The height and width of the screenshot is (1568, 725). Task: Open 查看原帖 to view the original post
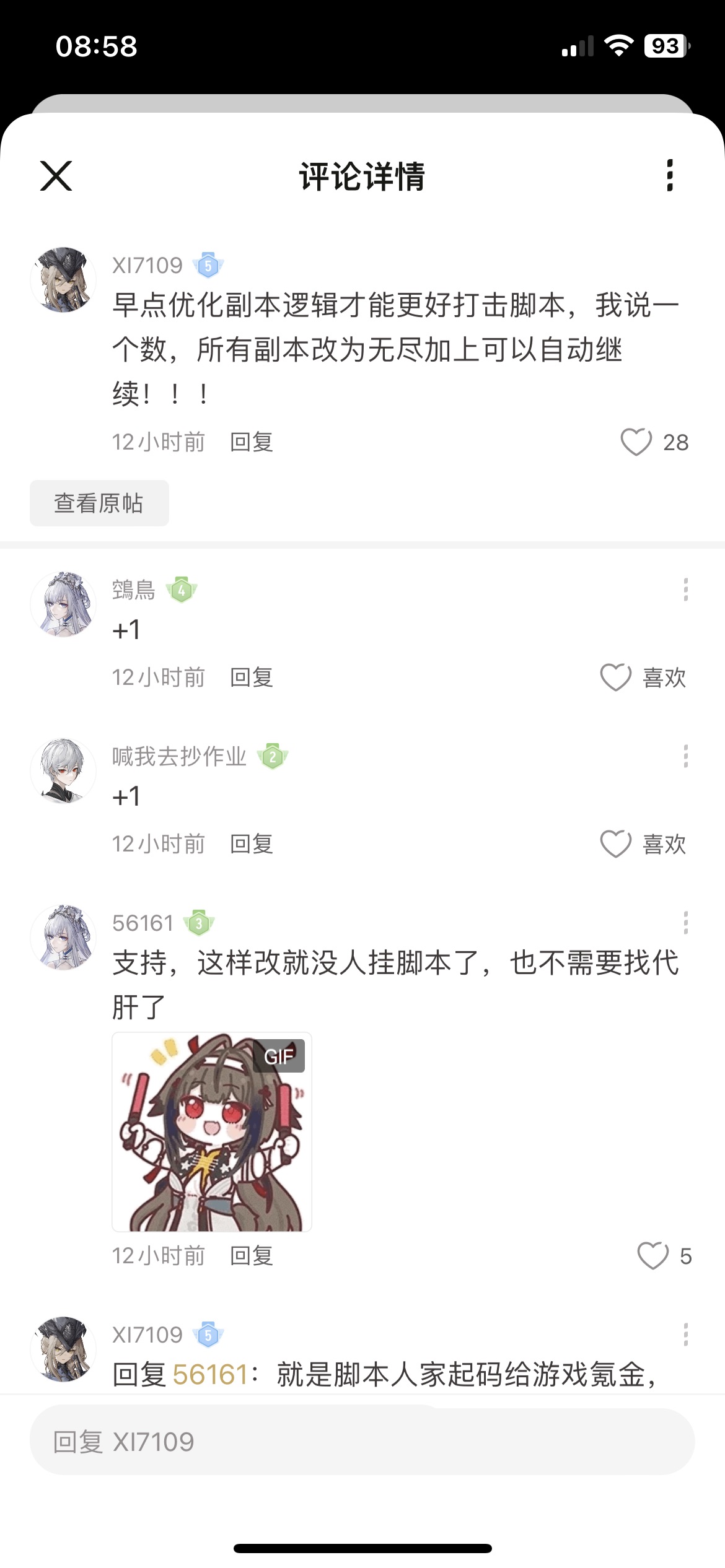click(99, 503)
